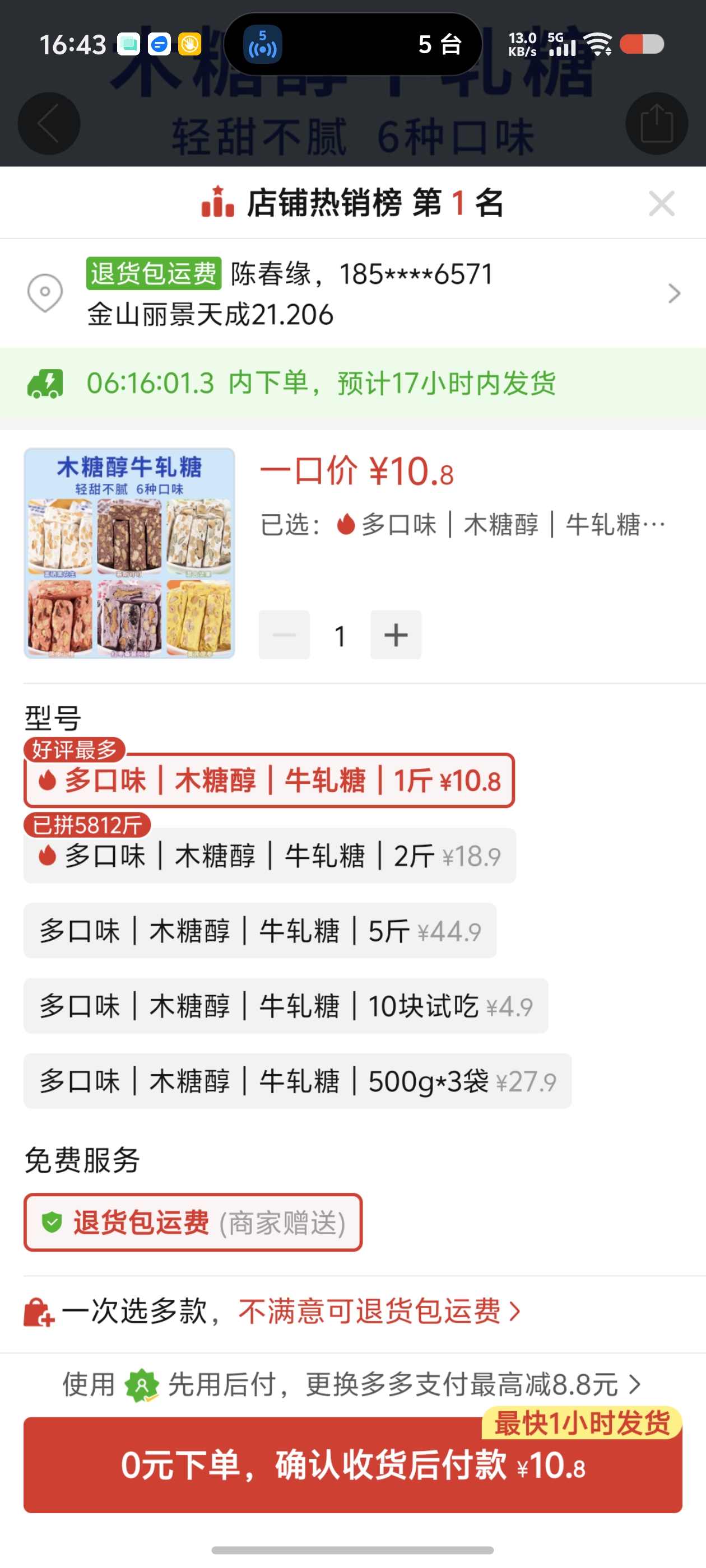The width and height of the screenshot is (706, 1568).
Task: Select the 1斤 ¥10.8 option
Action: (x=270, y=781)
